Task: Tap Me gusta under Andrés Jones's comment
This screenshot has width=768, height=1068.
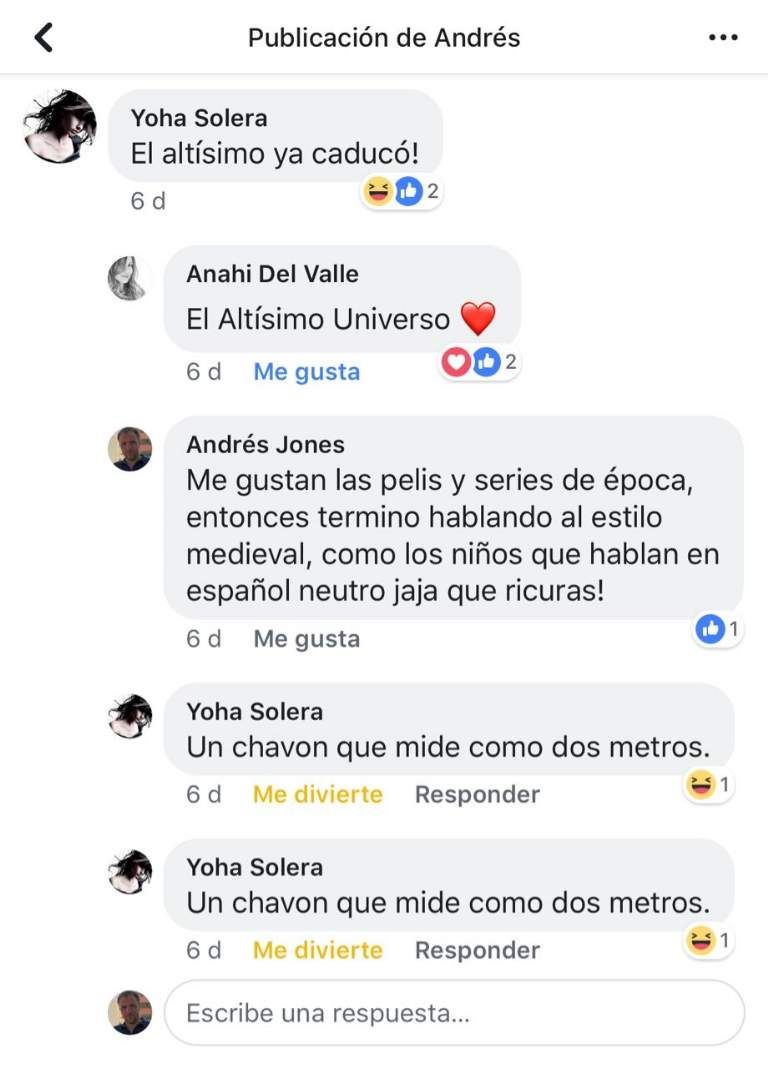Action: [306, 639]
